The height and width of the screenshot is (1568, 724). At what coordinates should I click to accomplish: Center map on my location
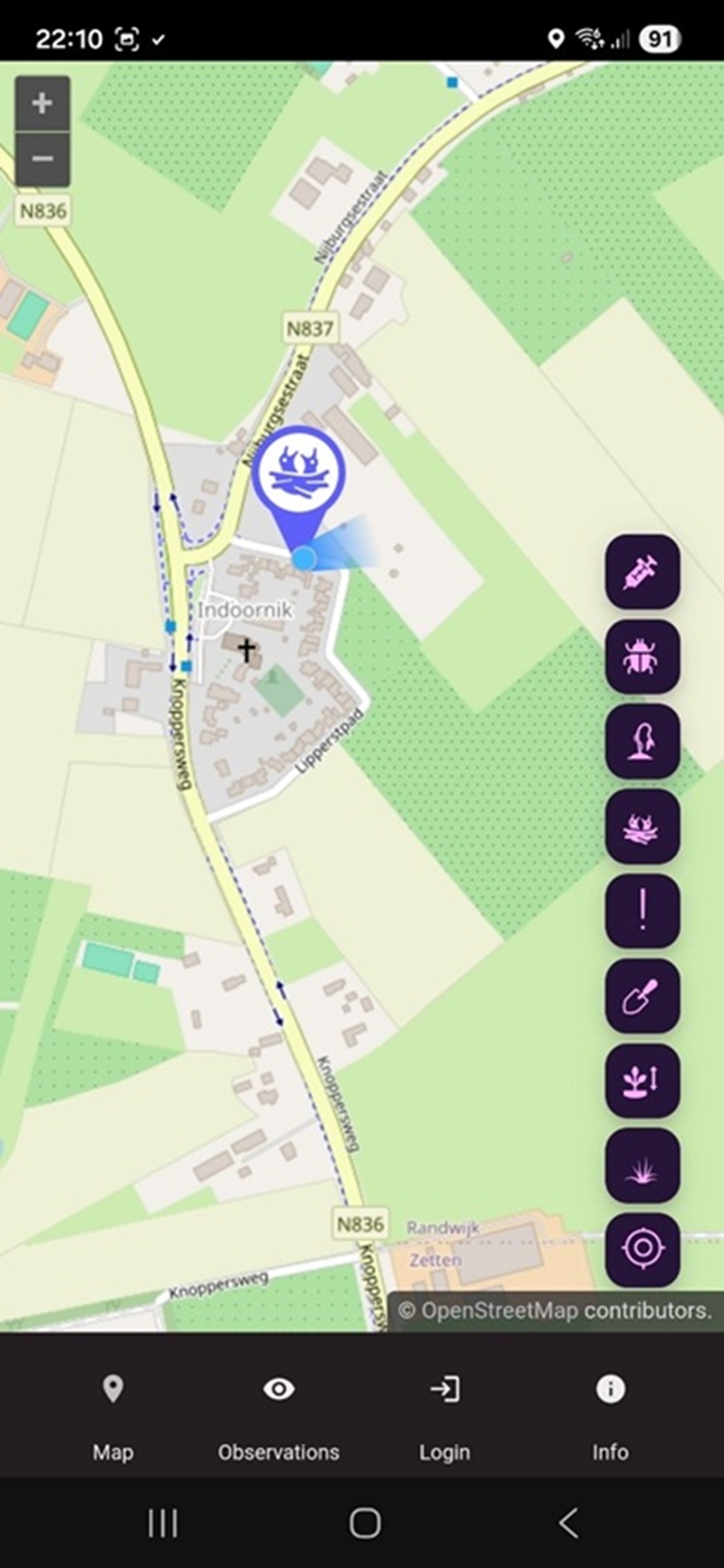click(642, 1249)
